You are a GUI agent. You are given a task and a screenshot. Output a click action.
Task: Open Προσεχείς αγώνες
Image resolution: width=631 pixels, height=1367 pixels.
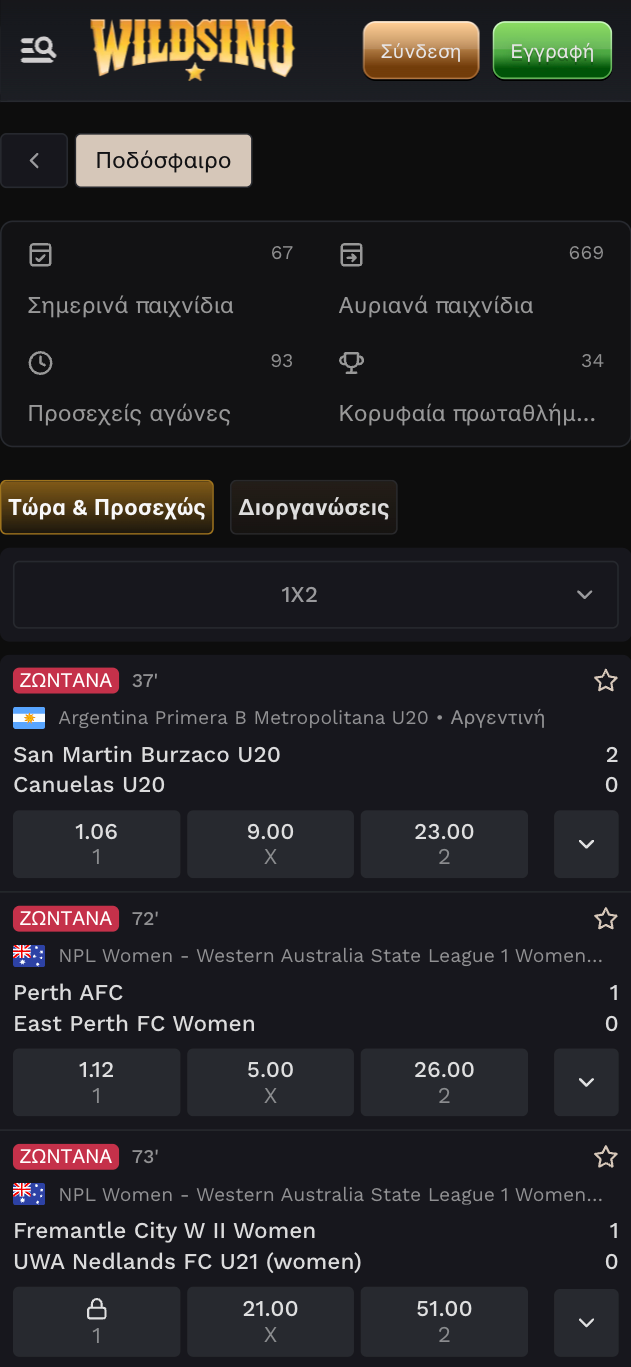point(160,388)
